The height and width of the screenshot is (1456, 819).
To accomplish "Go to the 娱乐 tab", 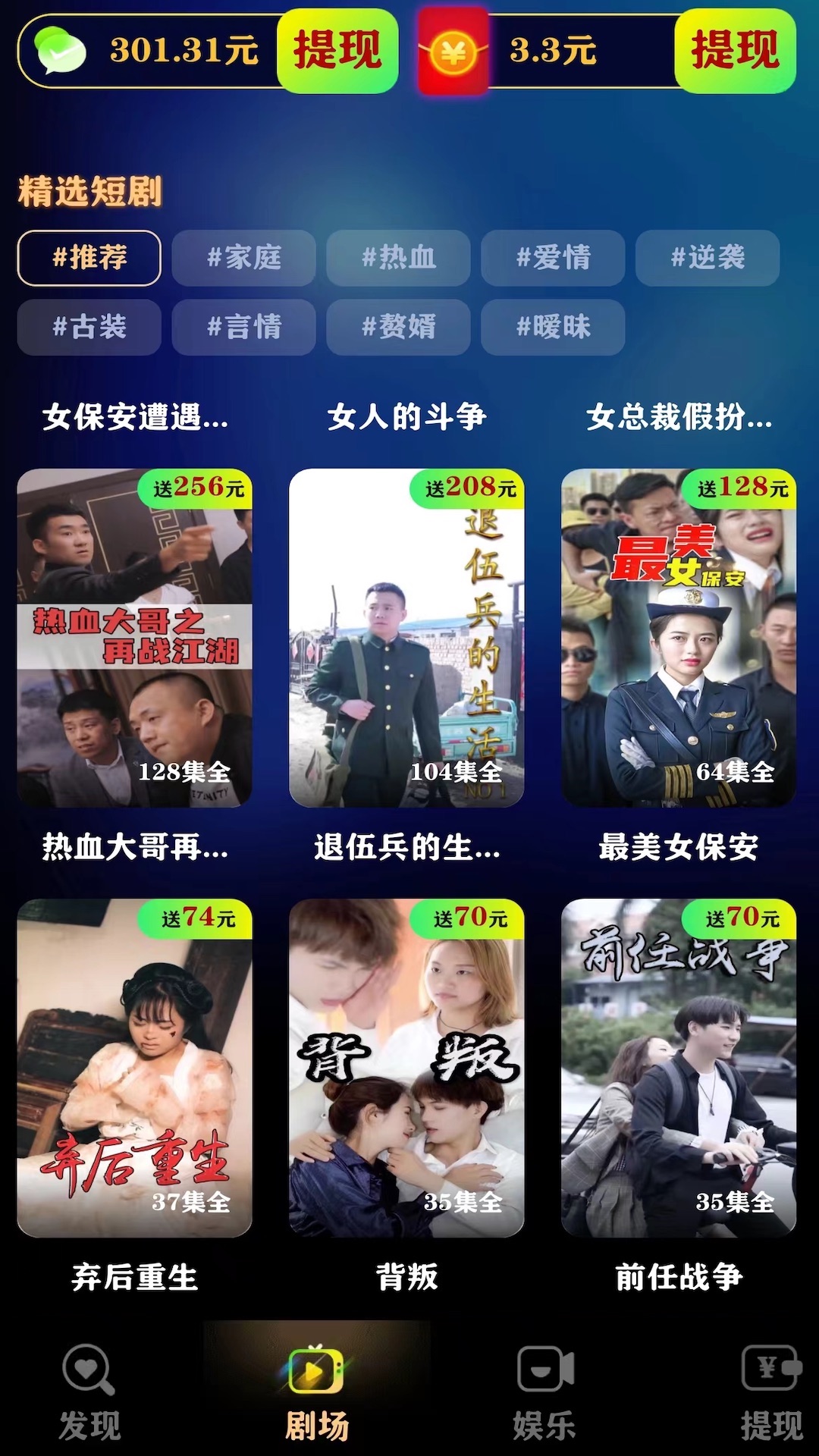I will click(544, 1391).
